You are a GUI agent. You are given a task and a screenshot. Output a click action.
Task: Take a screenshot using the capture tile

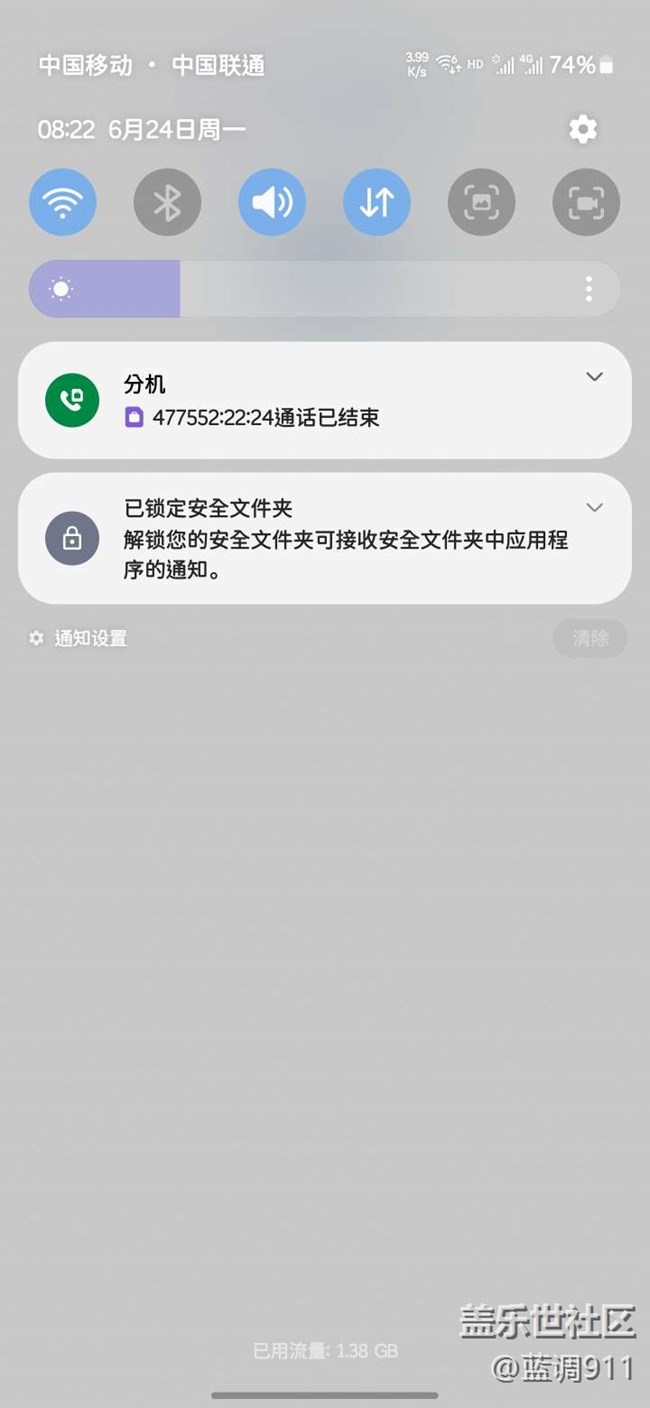(481, 202)
